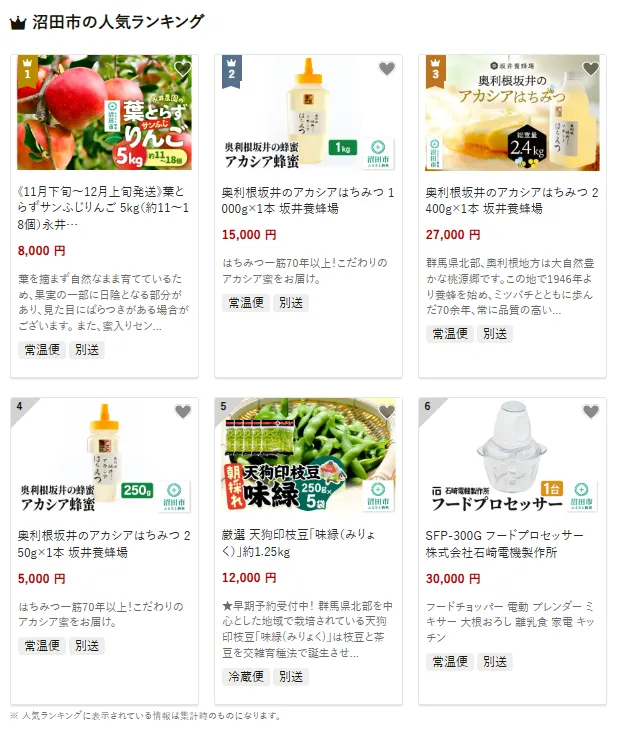622x750 pixels.
Task: Favorite the アカシアはちみつ 2400g item
Action: 590,69
